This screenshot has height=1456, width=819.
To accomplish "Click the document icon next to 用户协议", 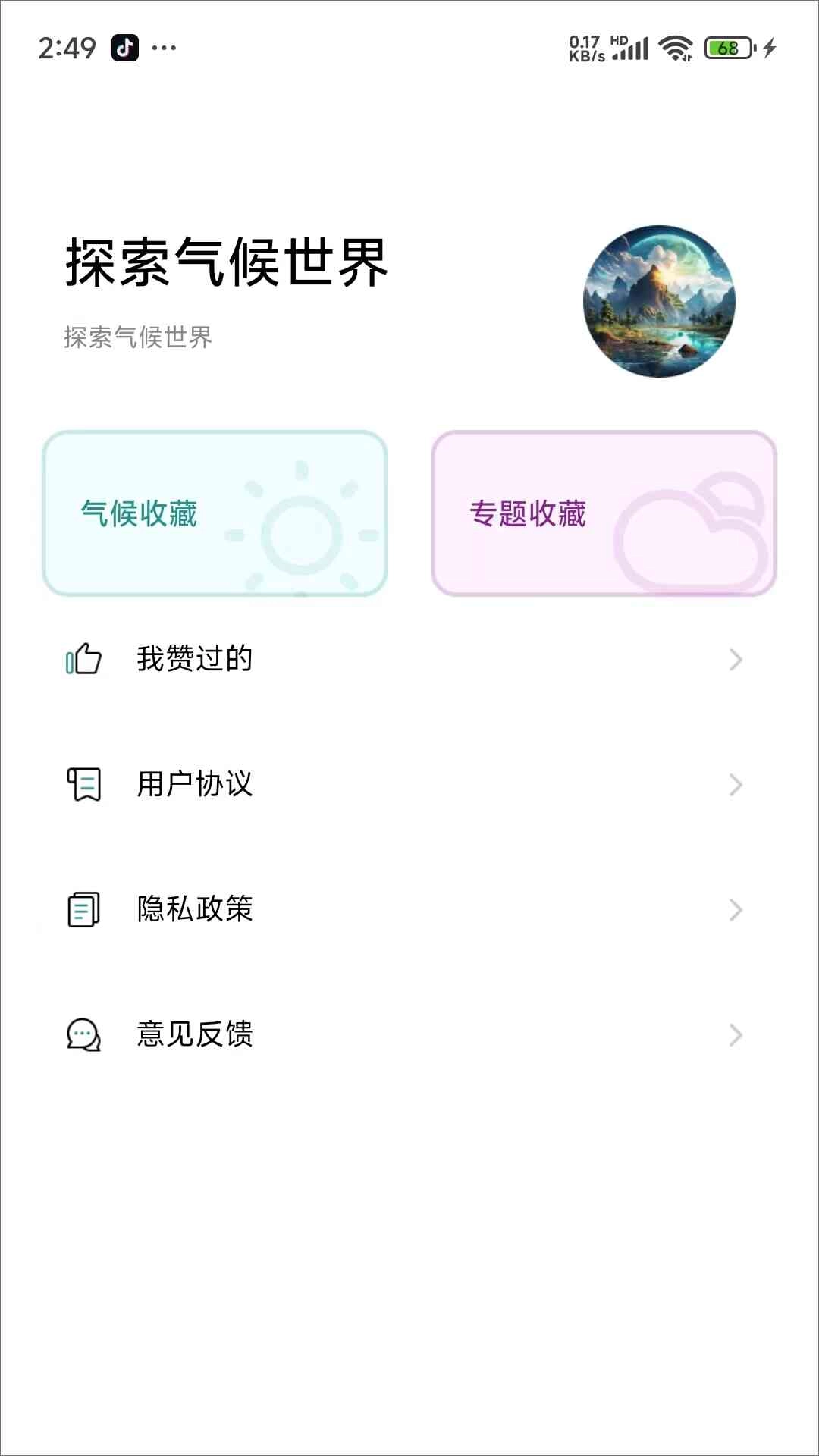I will point(83,785).
